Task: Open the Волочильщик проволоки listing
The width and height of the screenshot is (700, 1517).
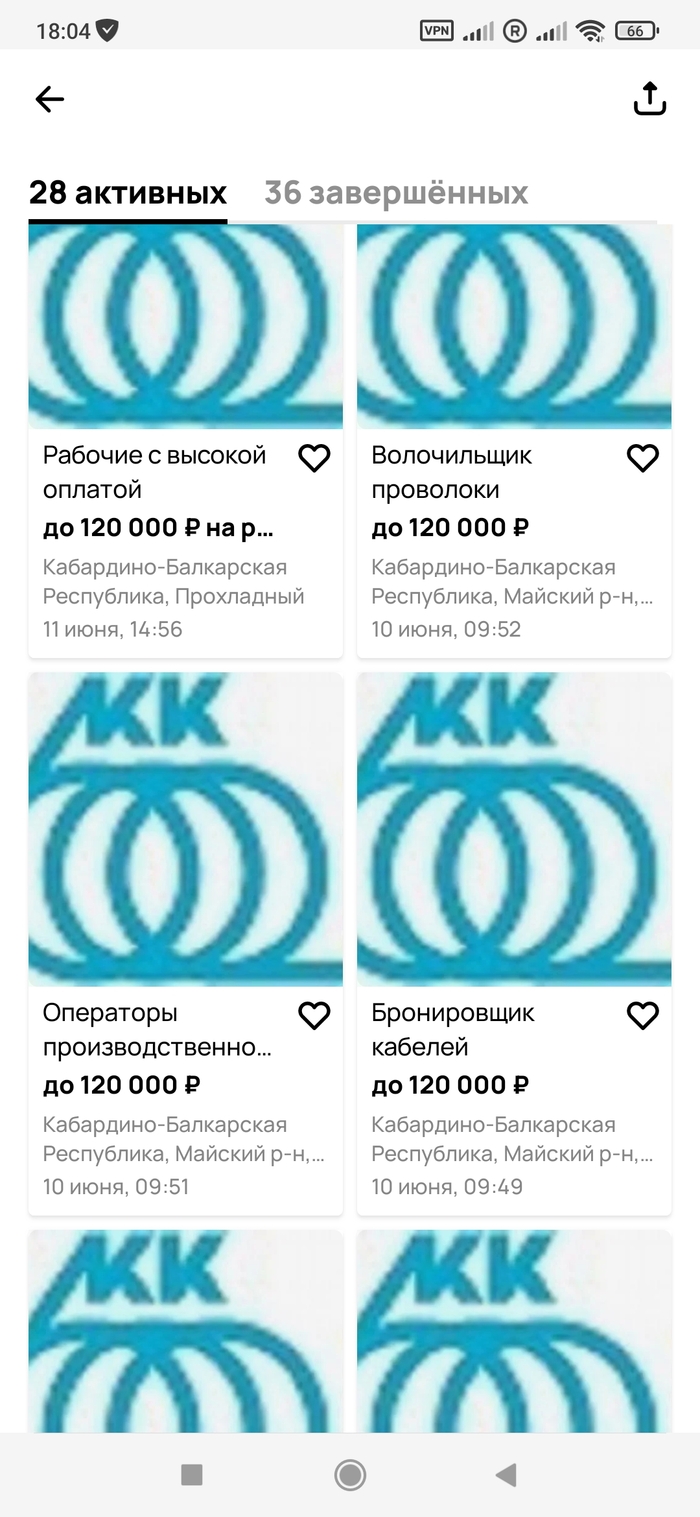Action: 452,472
